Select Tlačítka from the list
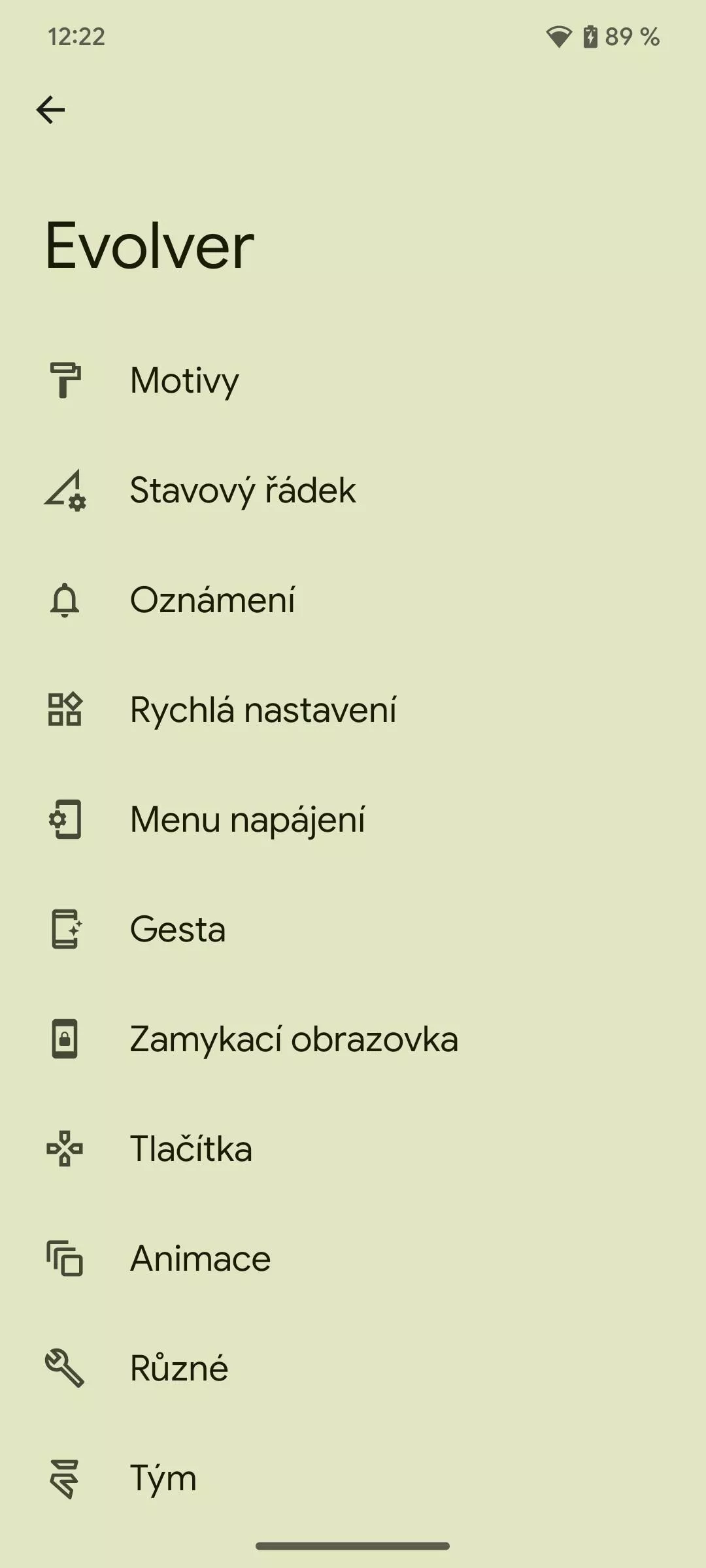The image size is (706, 1568). tap(353, 1149)
